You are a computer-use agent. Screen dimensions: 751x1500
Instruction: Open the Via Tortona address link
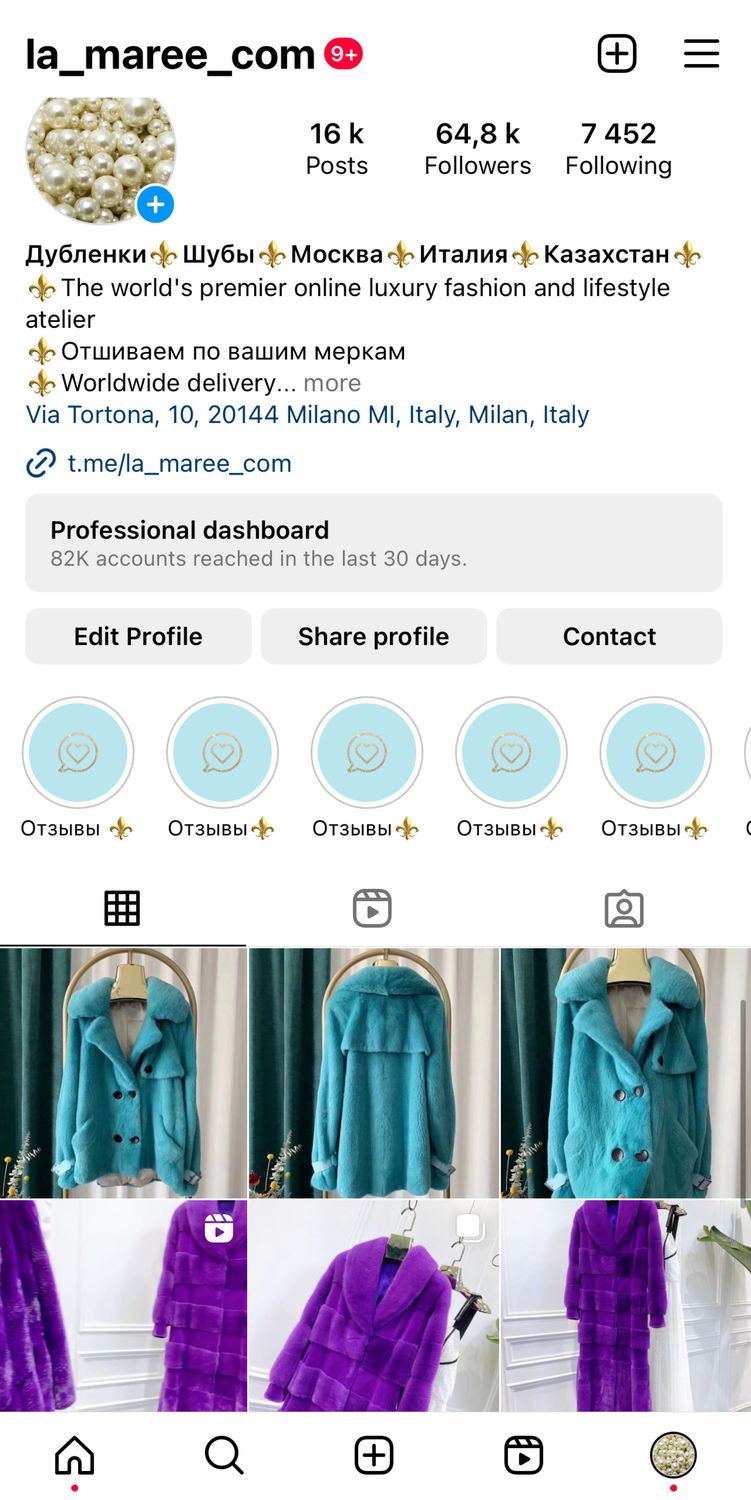[x=307, y=415]
